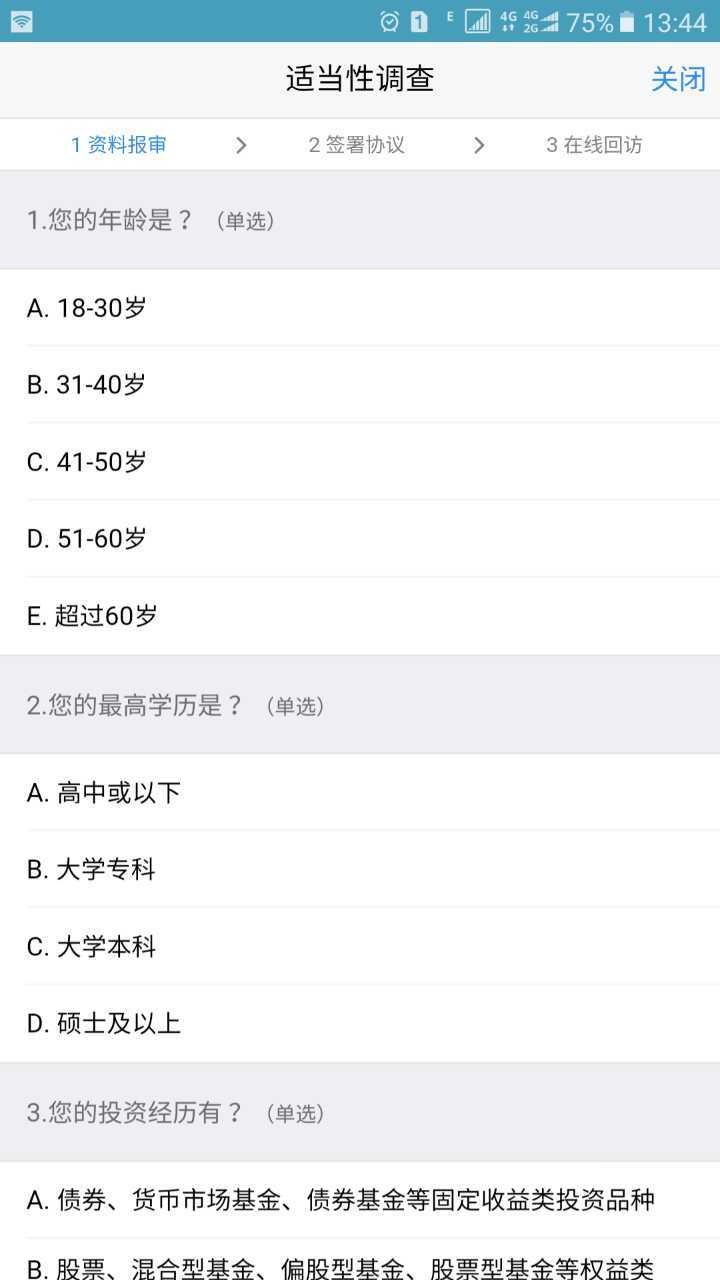
Task: Select 'D. 硕士及以上' education option
Action: (360, 1023)
